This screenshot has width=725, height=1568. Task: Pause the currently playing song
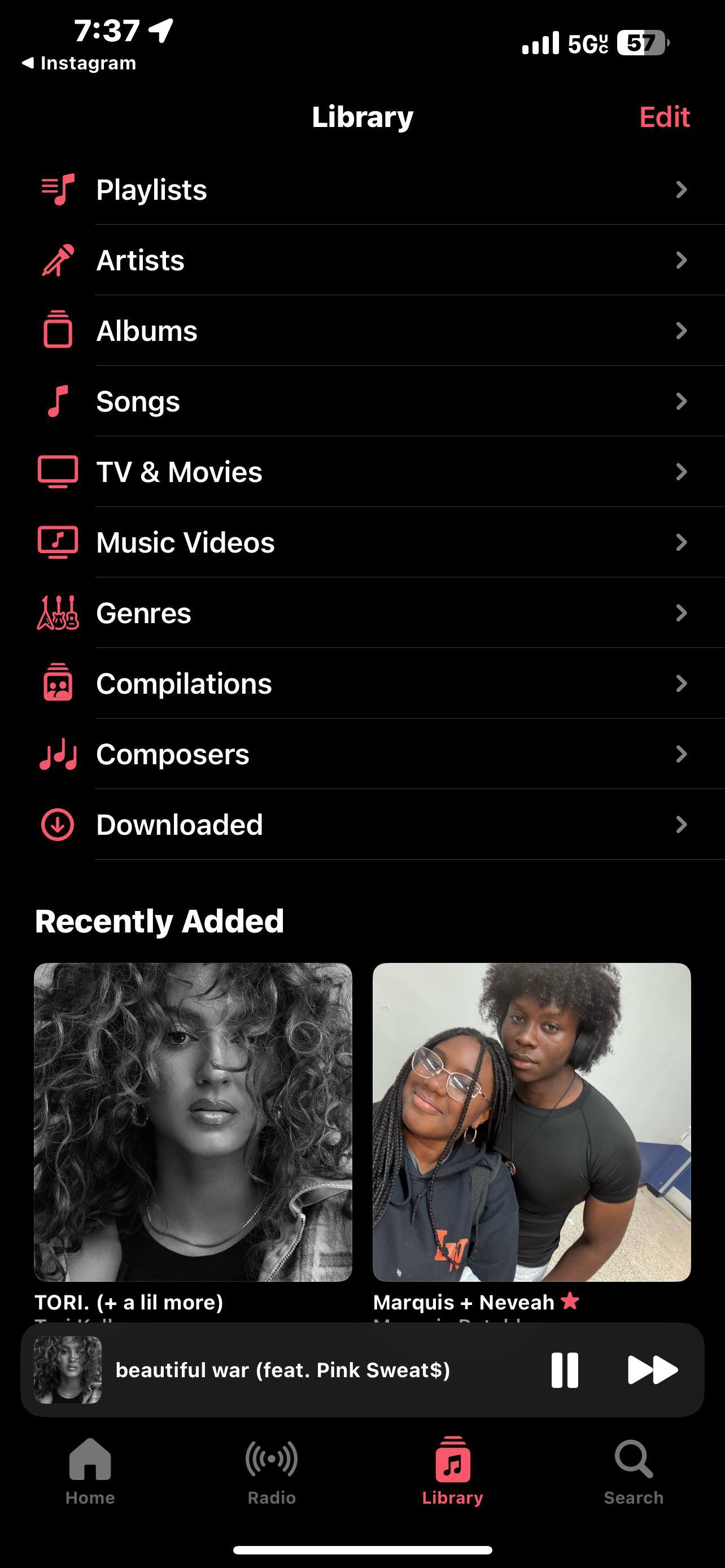click(x=564, y=1370)
